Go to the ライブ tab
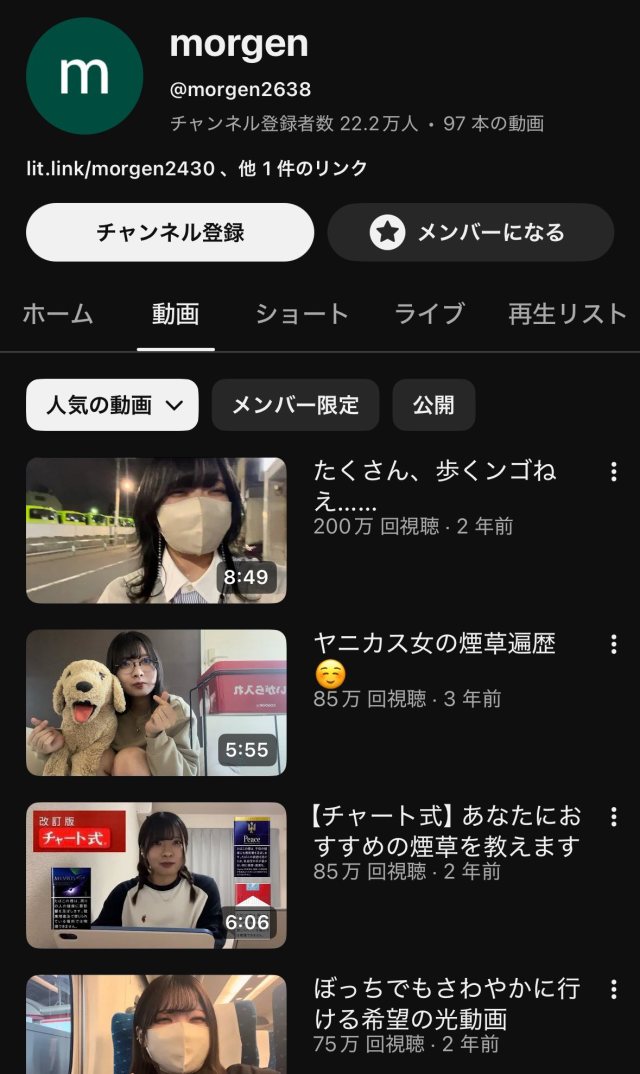Screen dimensions: 640x1074 pyautogui.click(x=429, y=314)
